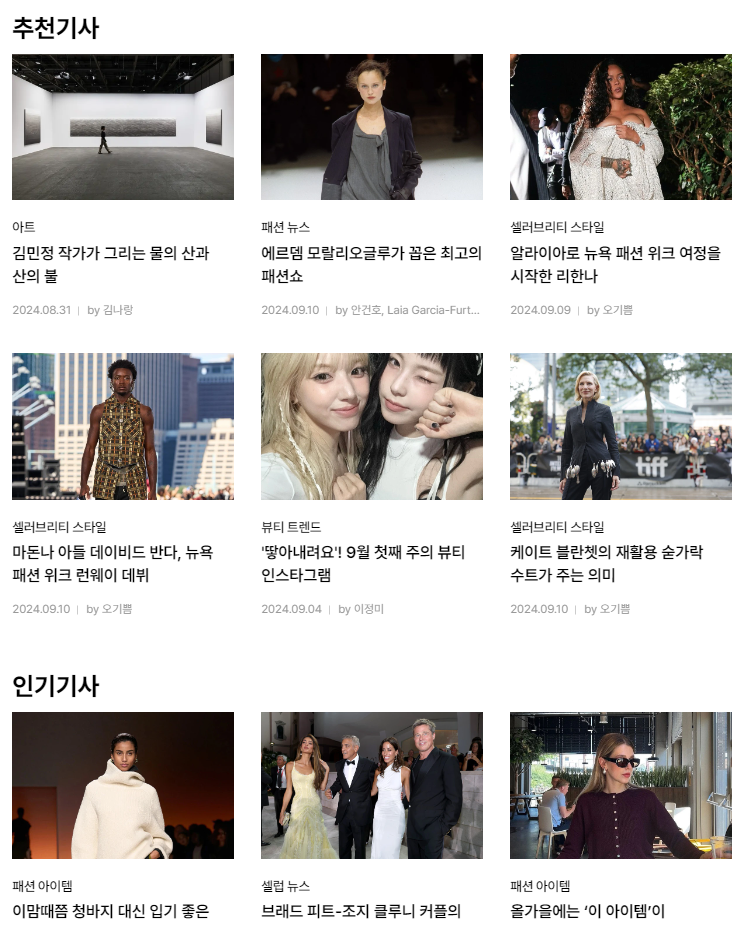Open the popular article about 청바지 대신
This screenshot has width=746, height=925.
coord(111,910)
